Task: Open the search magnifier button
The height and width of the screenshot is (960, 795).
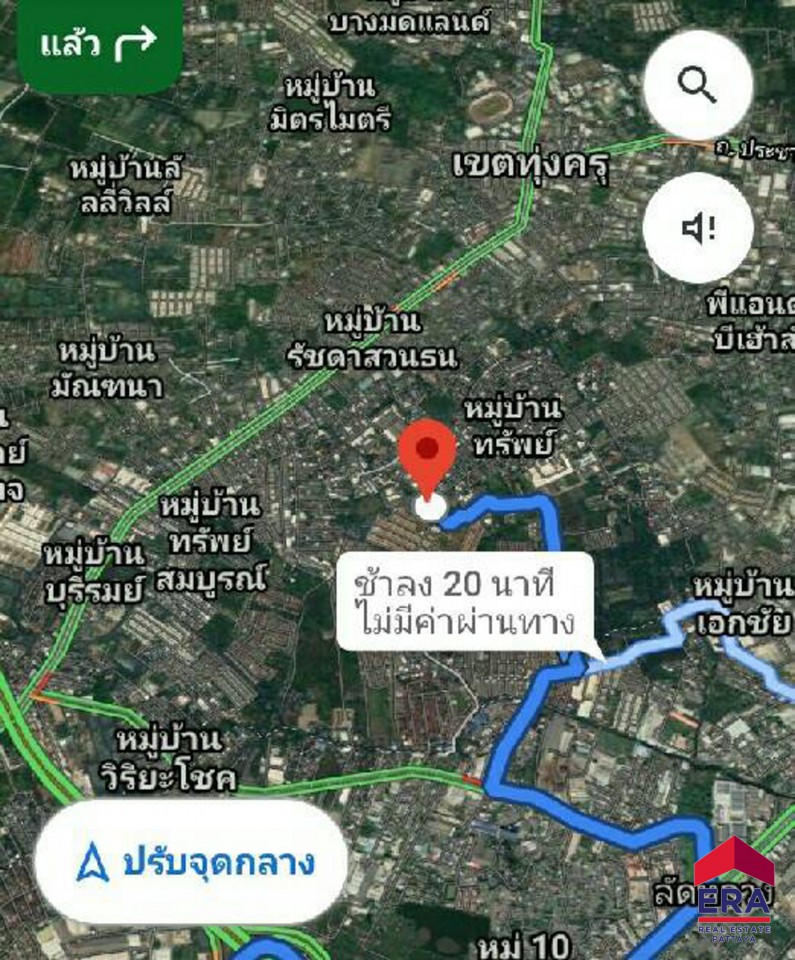Action: 697,85
